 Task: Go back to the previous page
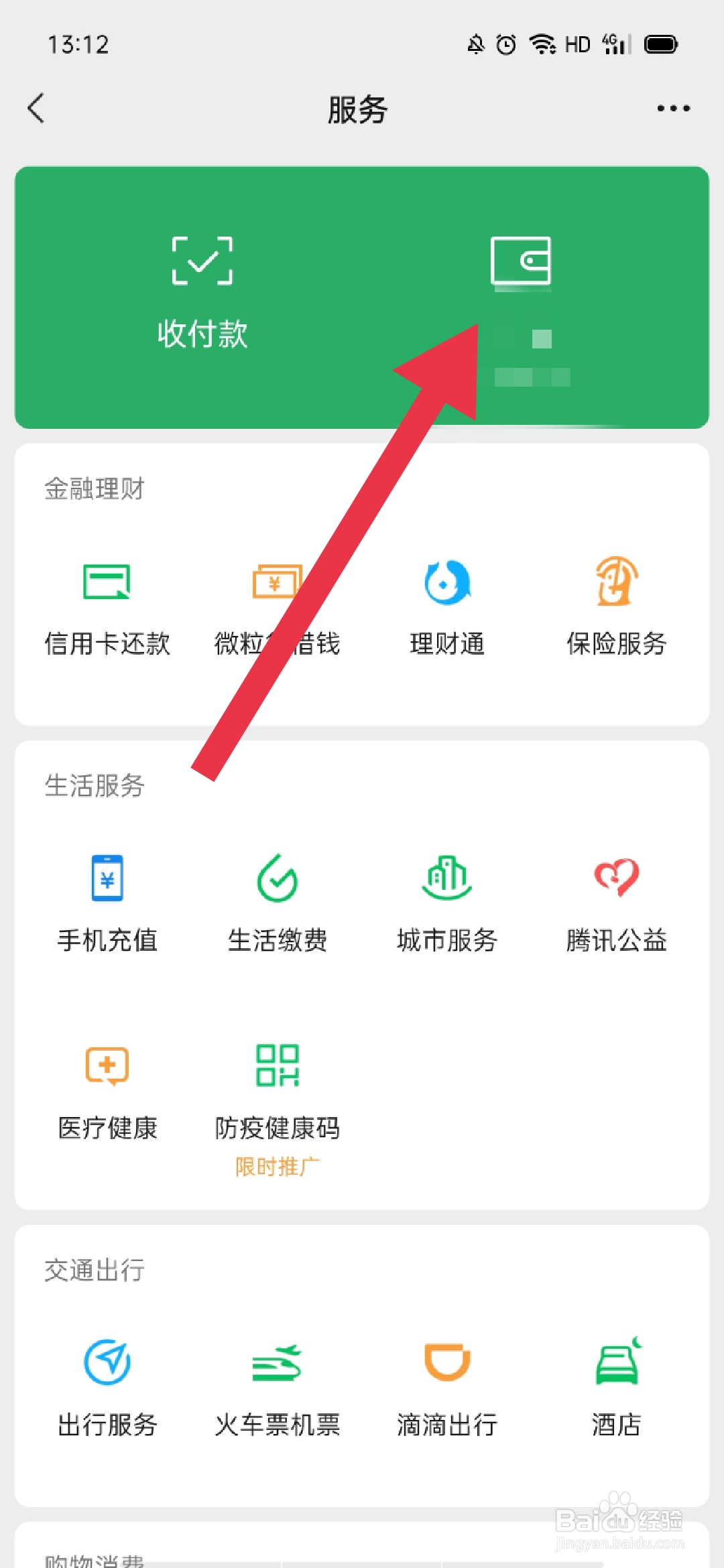click(36, 107)
